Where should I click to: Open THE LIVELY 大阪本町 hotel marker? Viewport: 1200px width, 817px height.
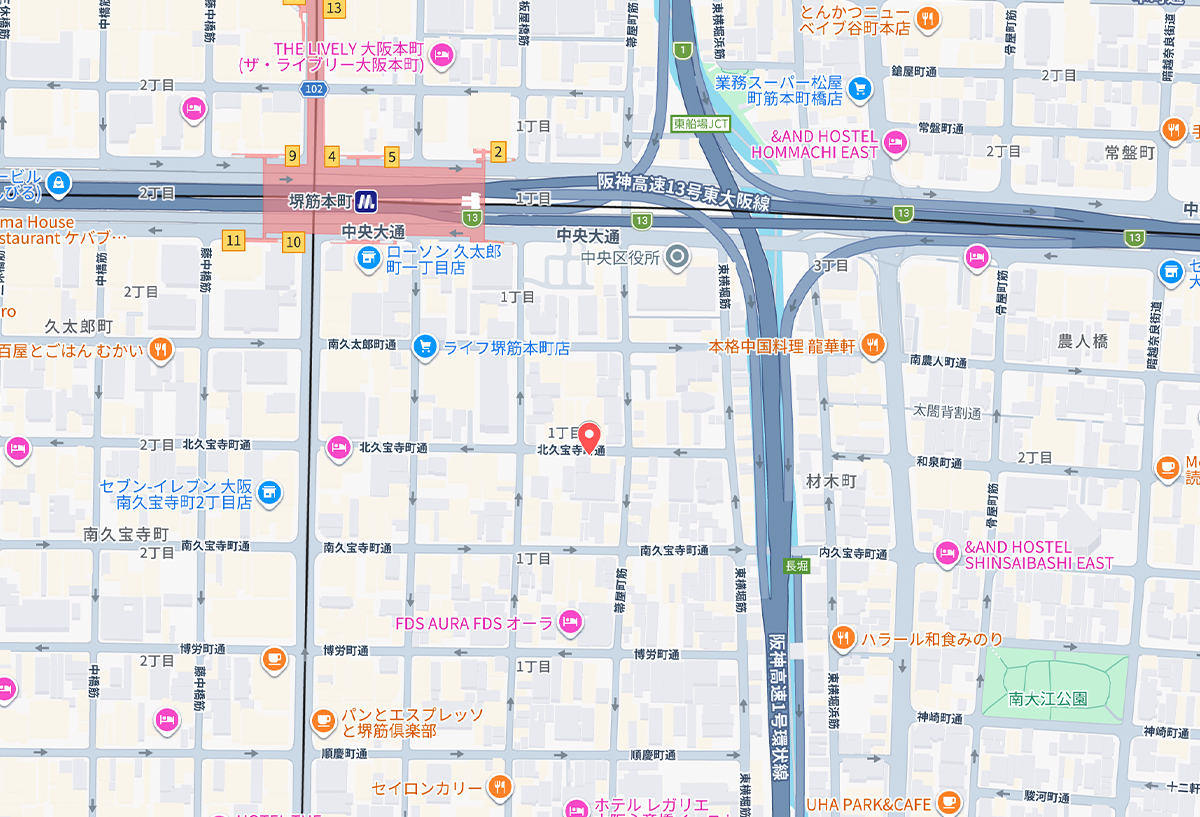coord(441,54)
